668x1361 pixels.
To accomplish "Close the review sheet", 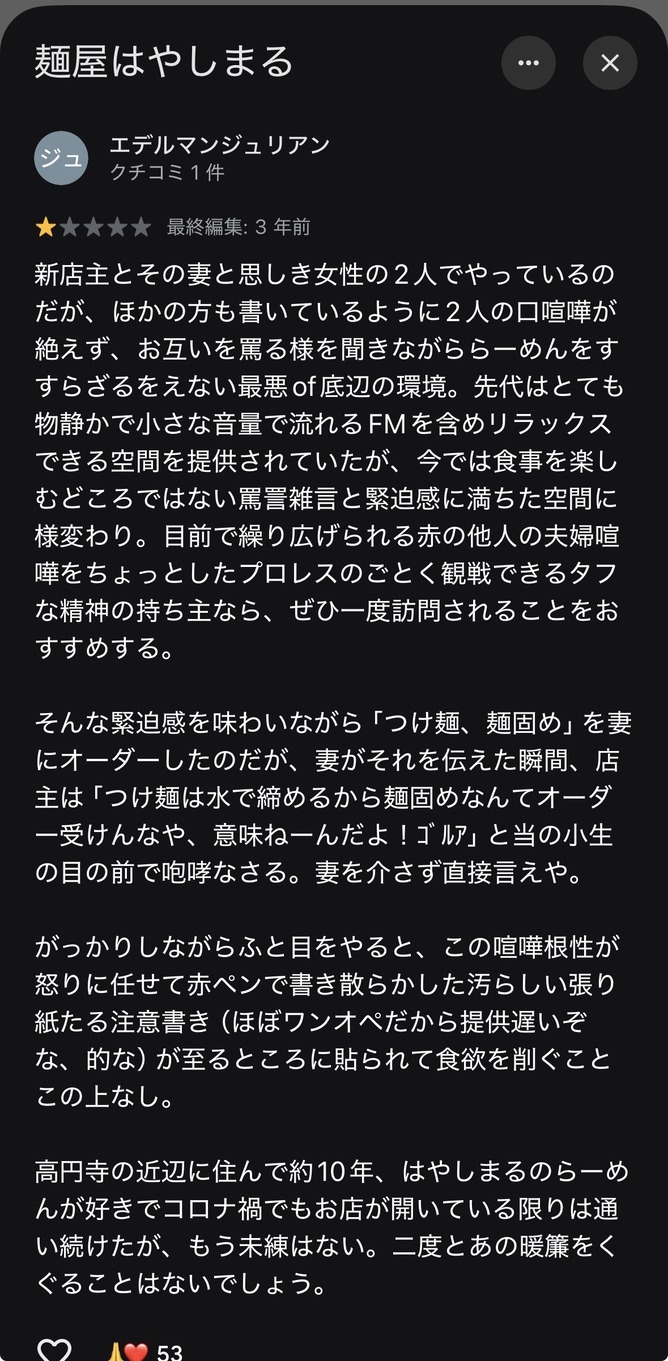I will pyautogui.click(x=610, y=63).
